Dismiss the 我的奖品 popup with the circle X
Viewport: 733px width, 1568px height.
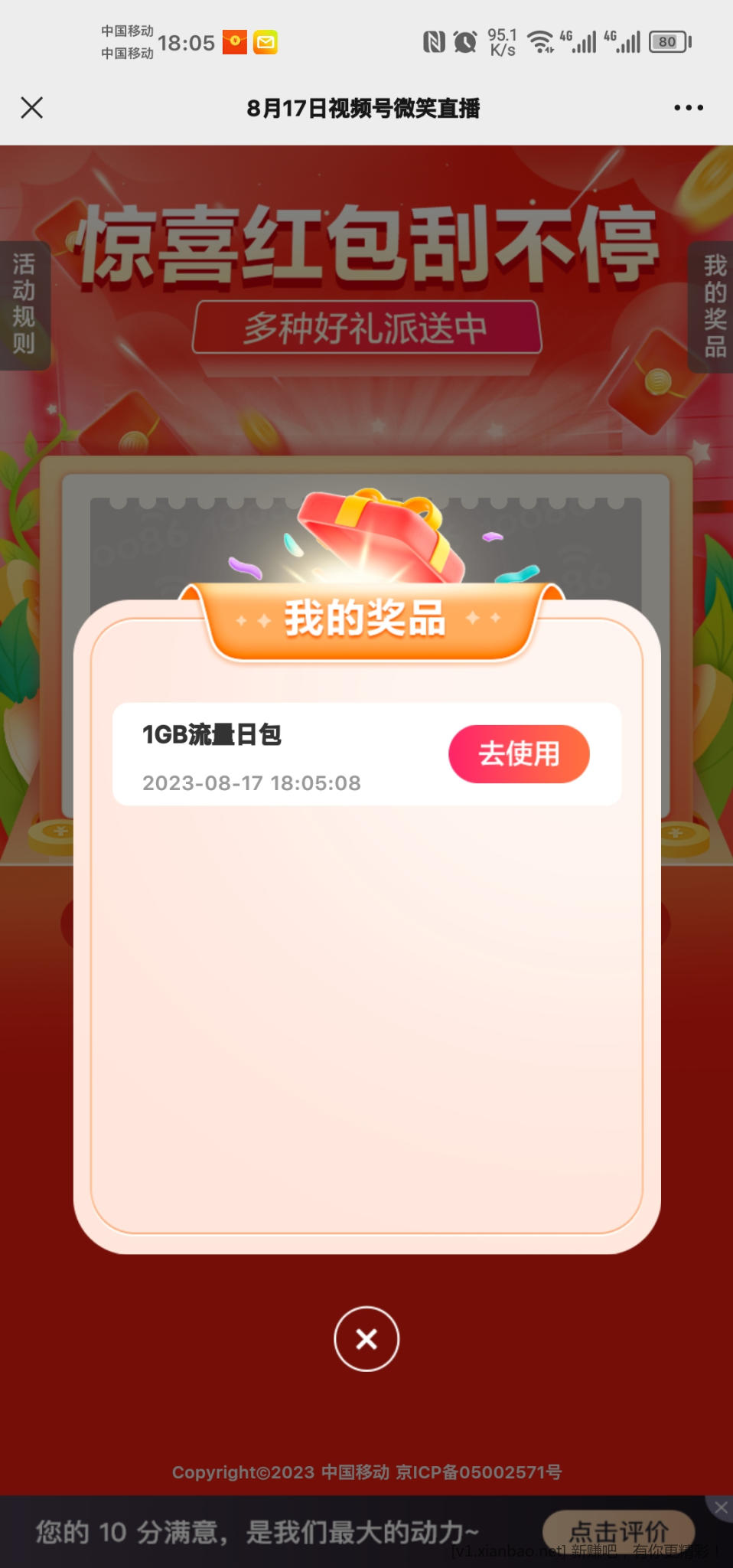pyautogui.click(x=366, y=1339)
